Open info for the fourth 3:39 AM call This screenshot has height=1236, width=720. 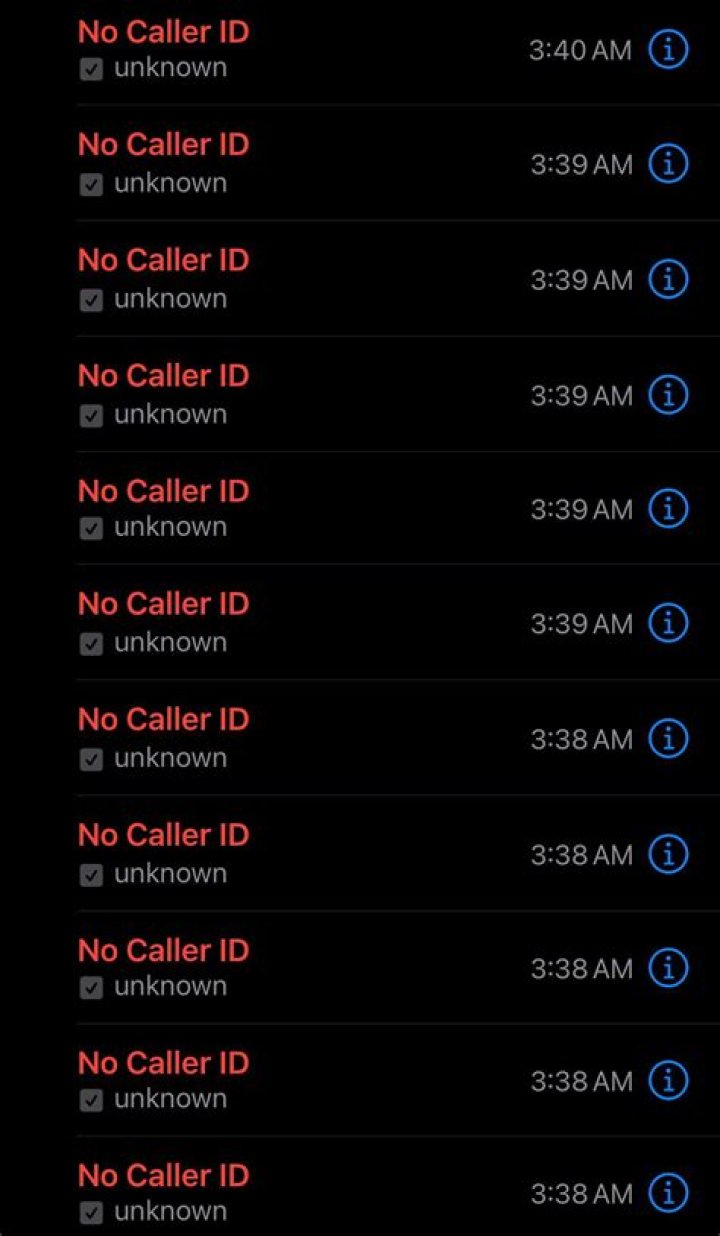[667, 509]
